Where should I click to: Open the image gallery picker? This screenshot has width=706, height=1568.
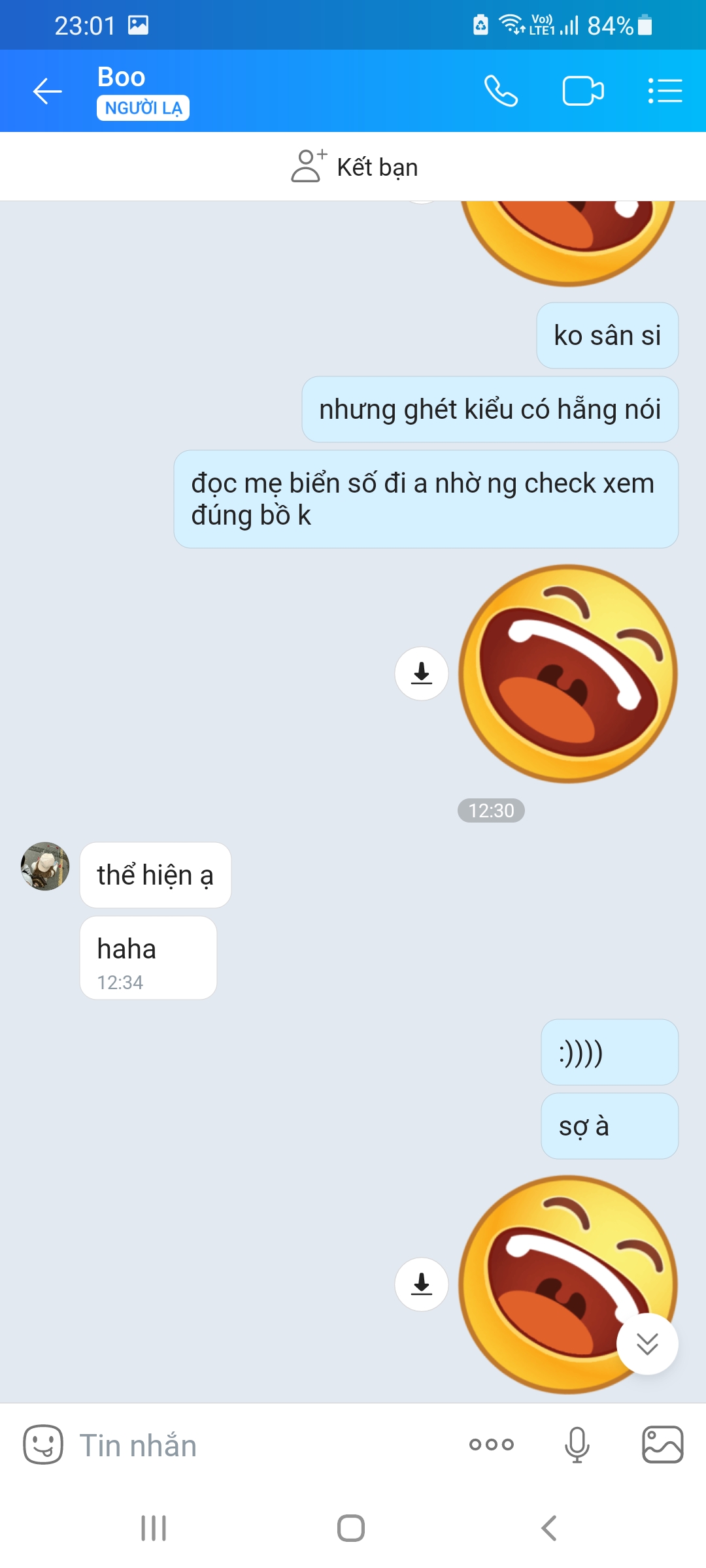pyautogui.click(x=663, y=1445)
